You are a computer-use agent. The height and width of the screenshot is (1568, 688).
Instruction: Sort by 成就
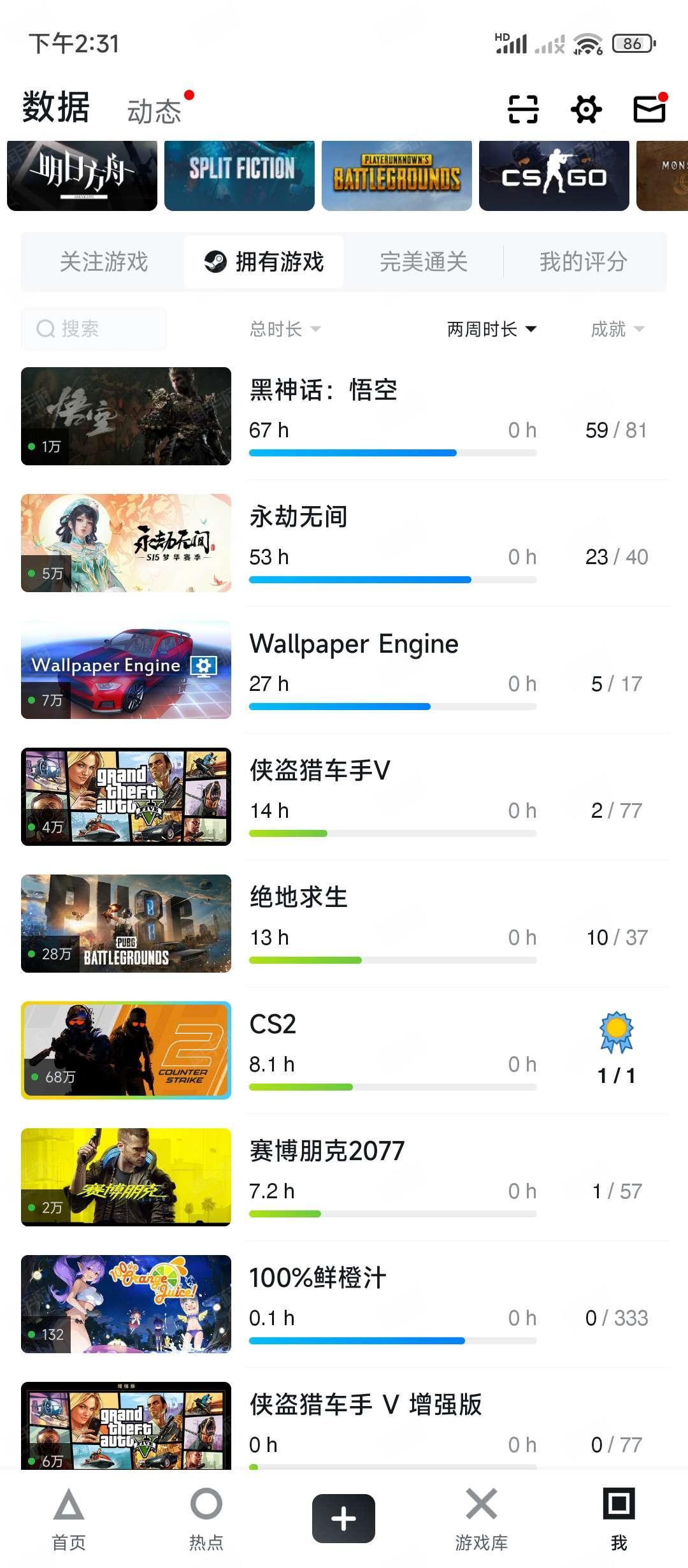tap(617, 329)
